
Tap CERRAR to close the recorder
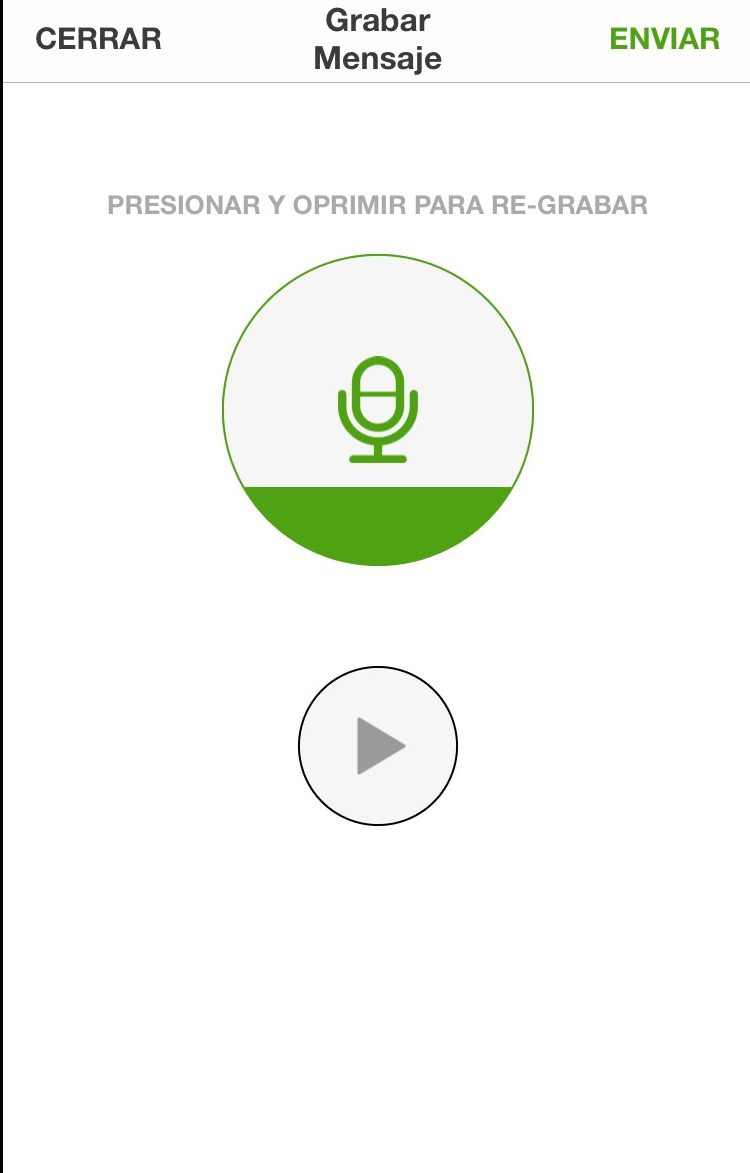coord(98,39)
